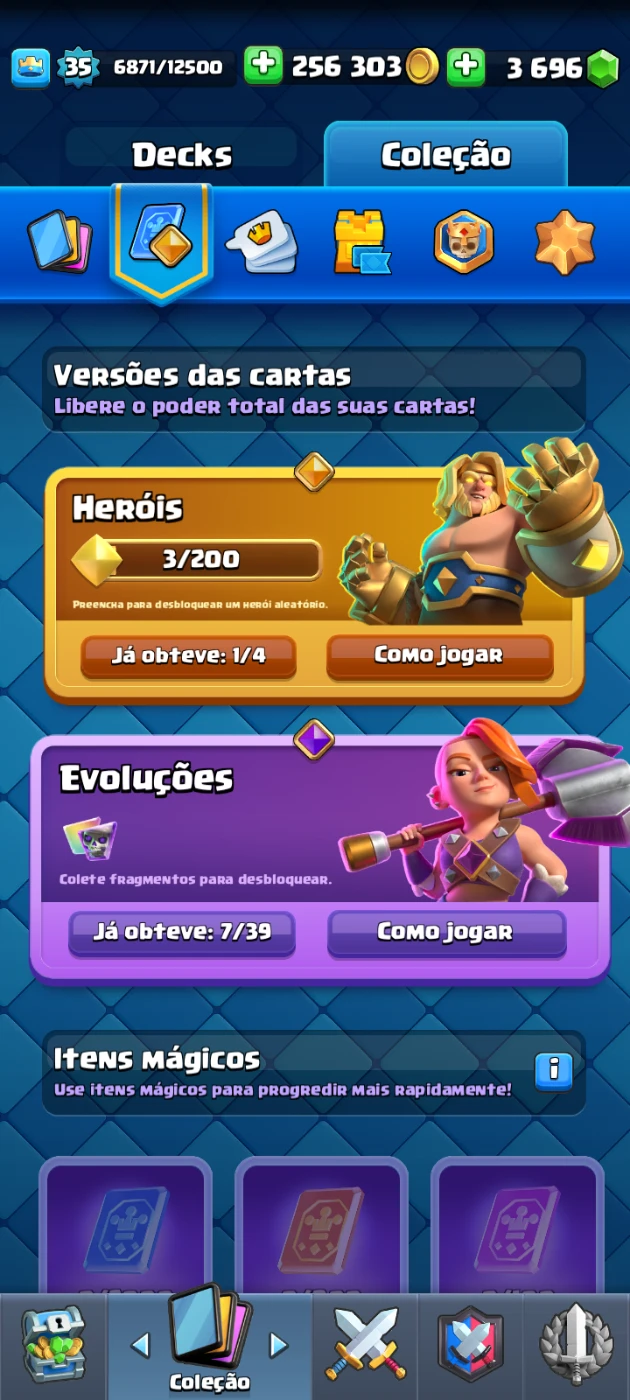Switch to the Decks tab
This screenshot has height=1400, width=630.
coord(182,155)
